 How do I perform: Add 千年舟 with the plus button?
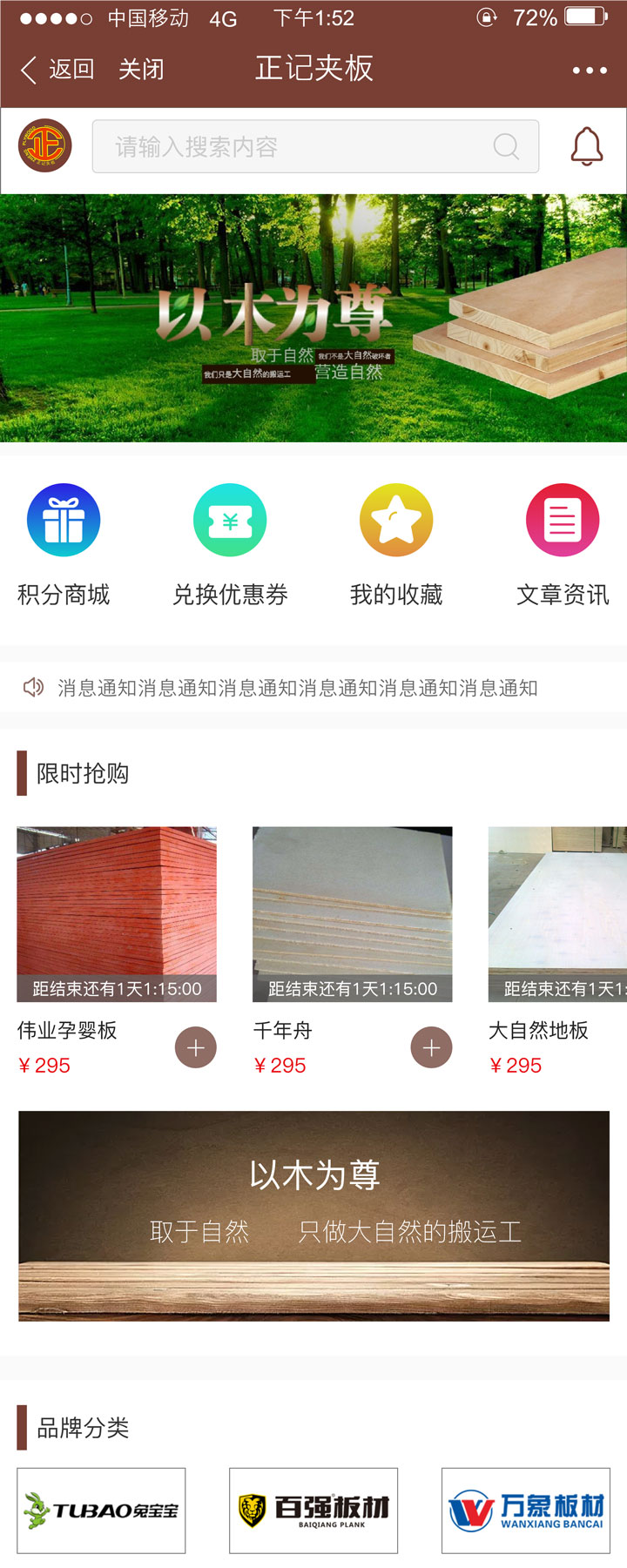coord(432,1048)
